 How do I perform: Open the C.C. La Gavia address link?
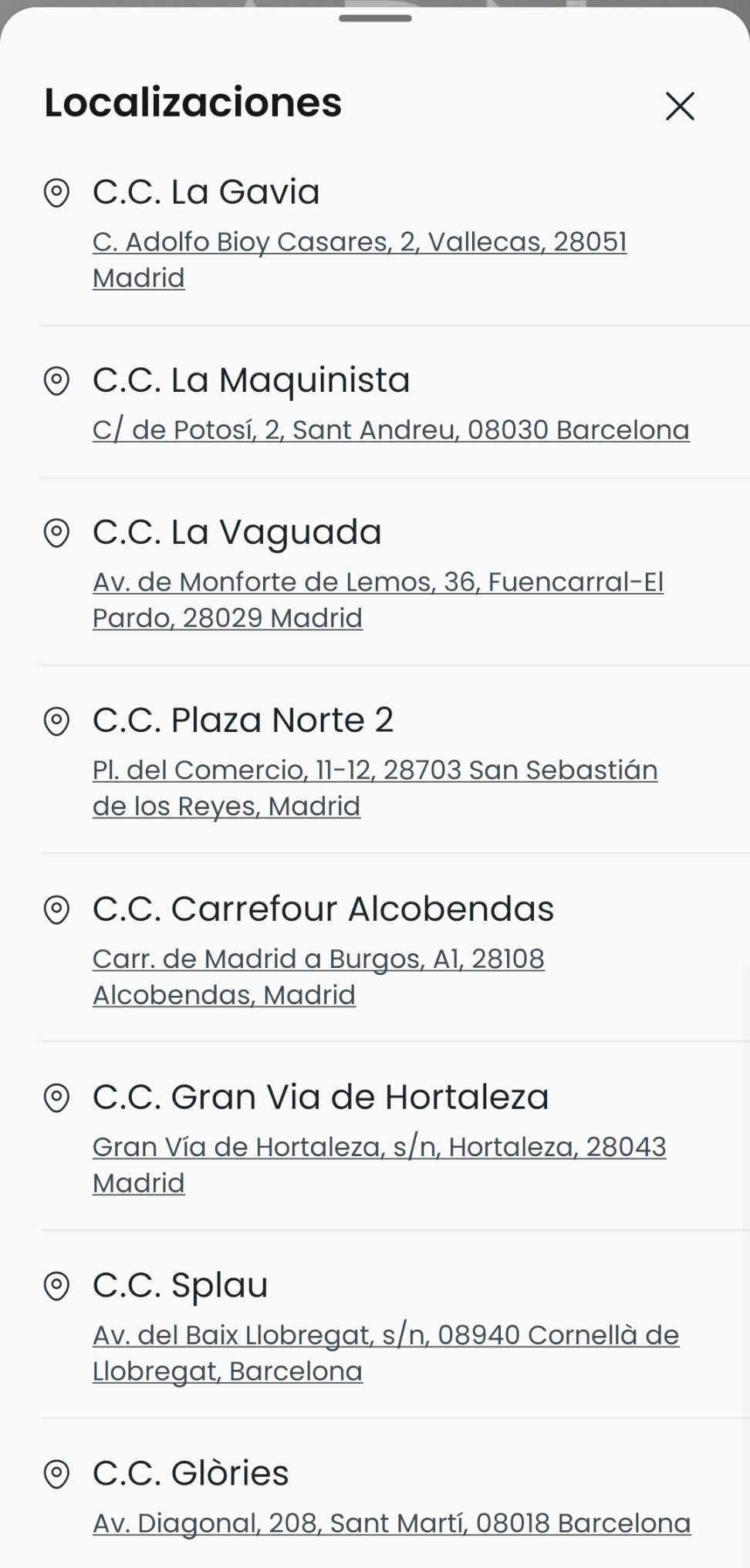(360, 260)
